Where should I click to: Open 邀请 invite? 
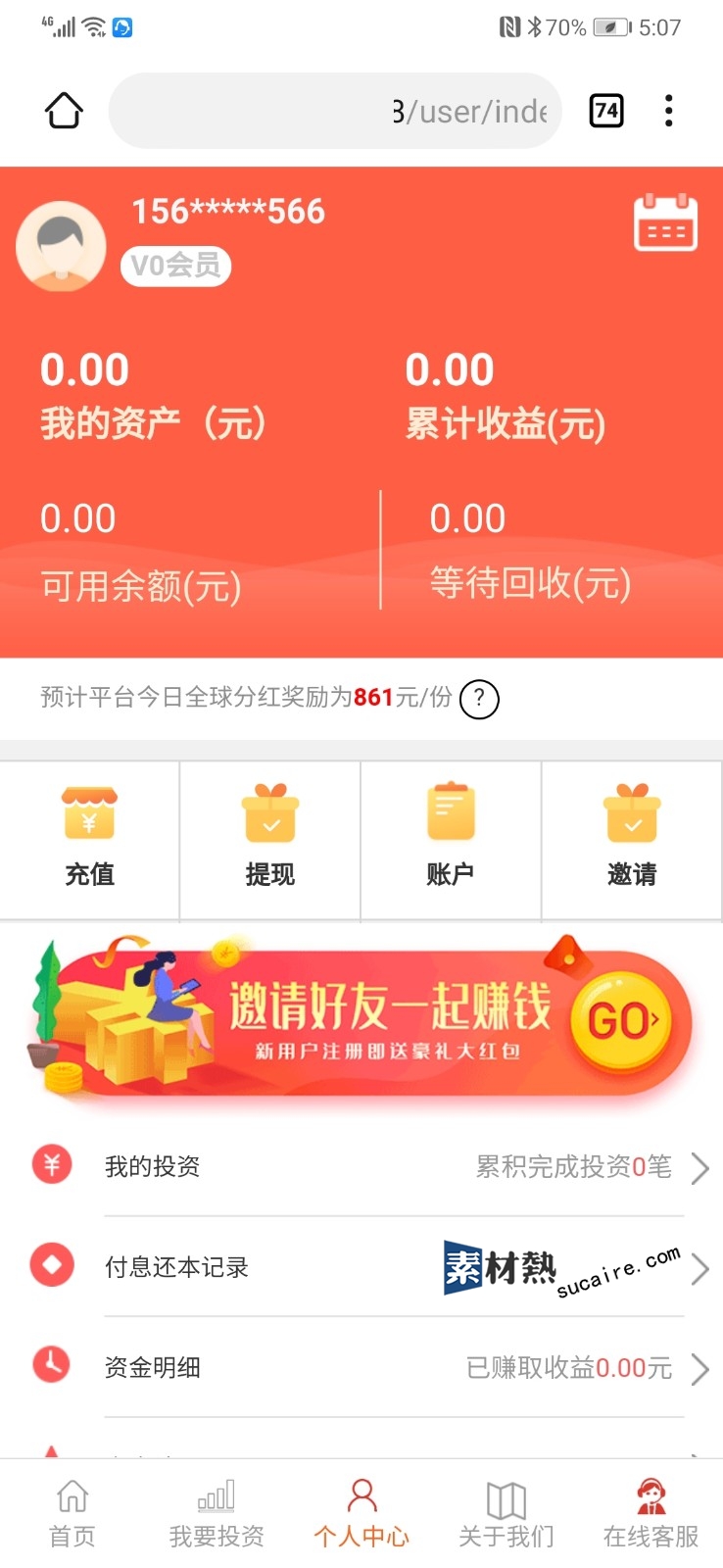point(632,840)
